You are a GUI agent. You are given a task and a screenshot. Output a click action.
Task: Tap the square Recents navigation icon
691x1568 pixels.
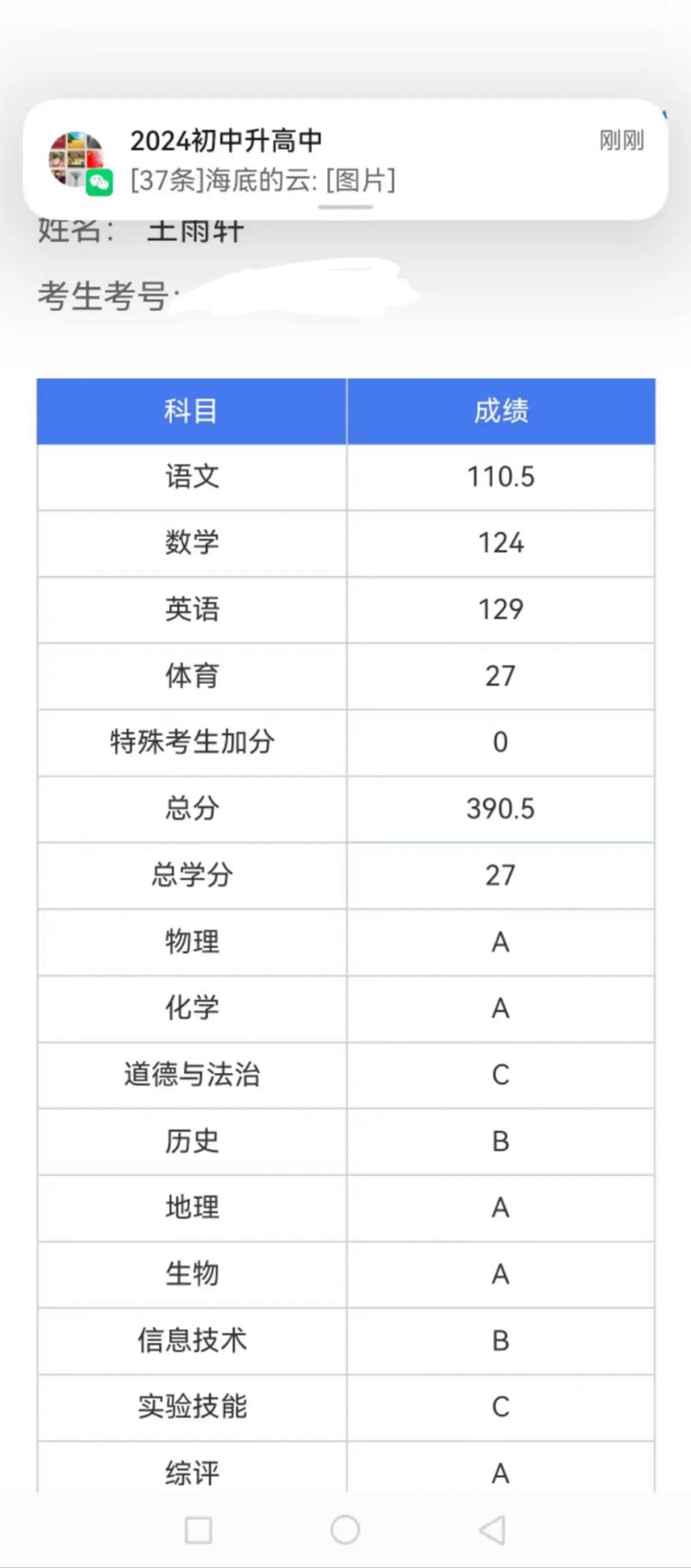(198, 1527)
